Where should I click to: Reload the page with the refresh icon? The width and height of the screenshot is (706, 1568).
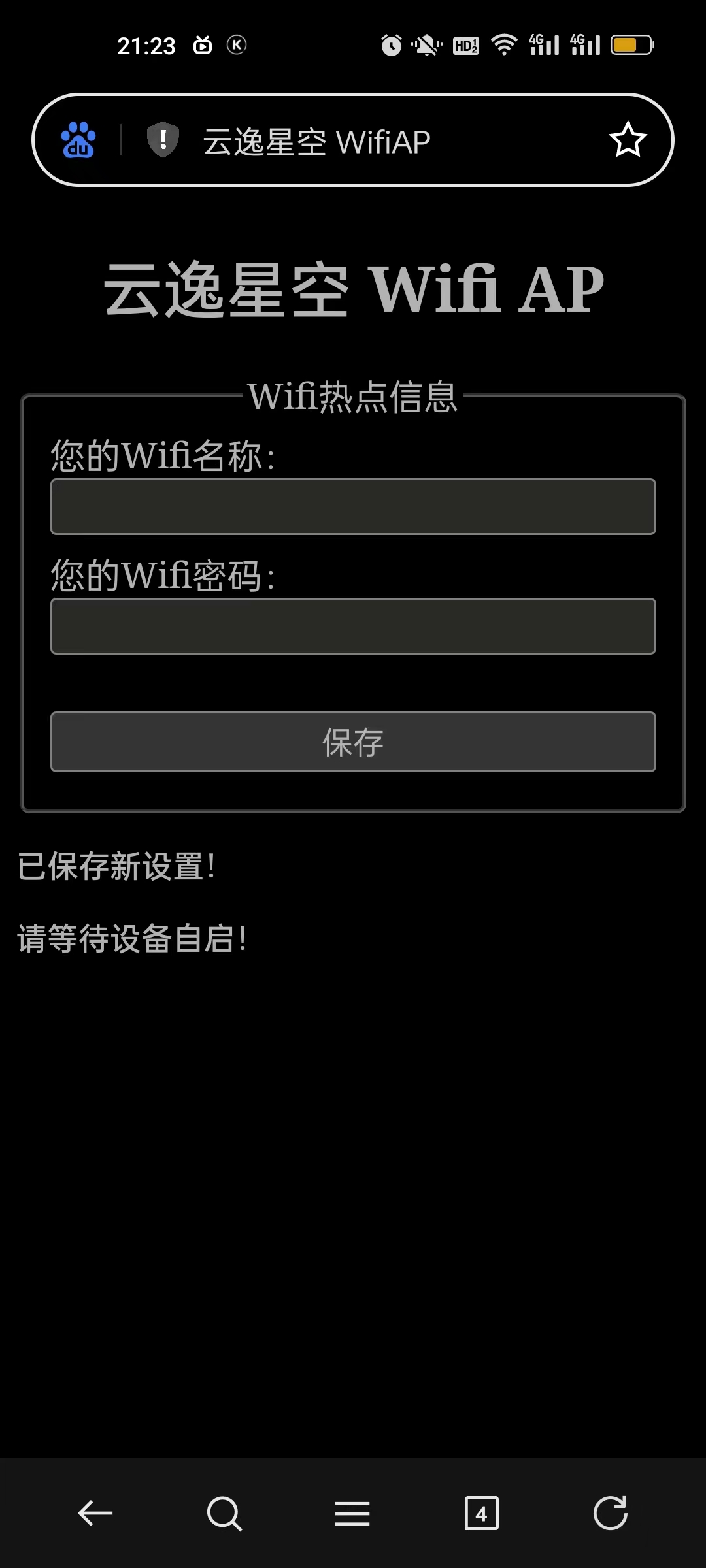[610, 1513]
